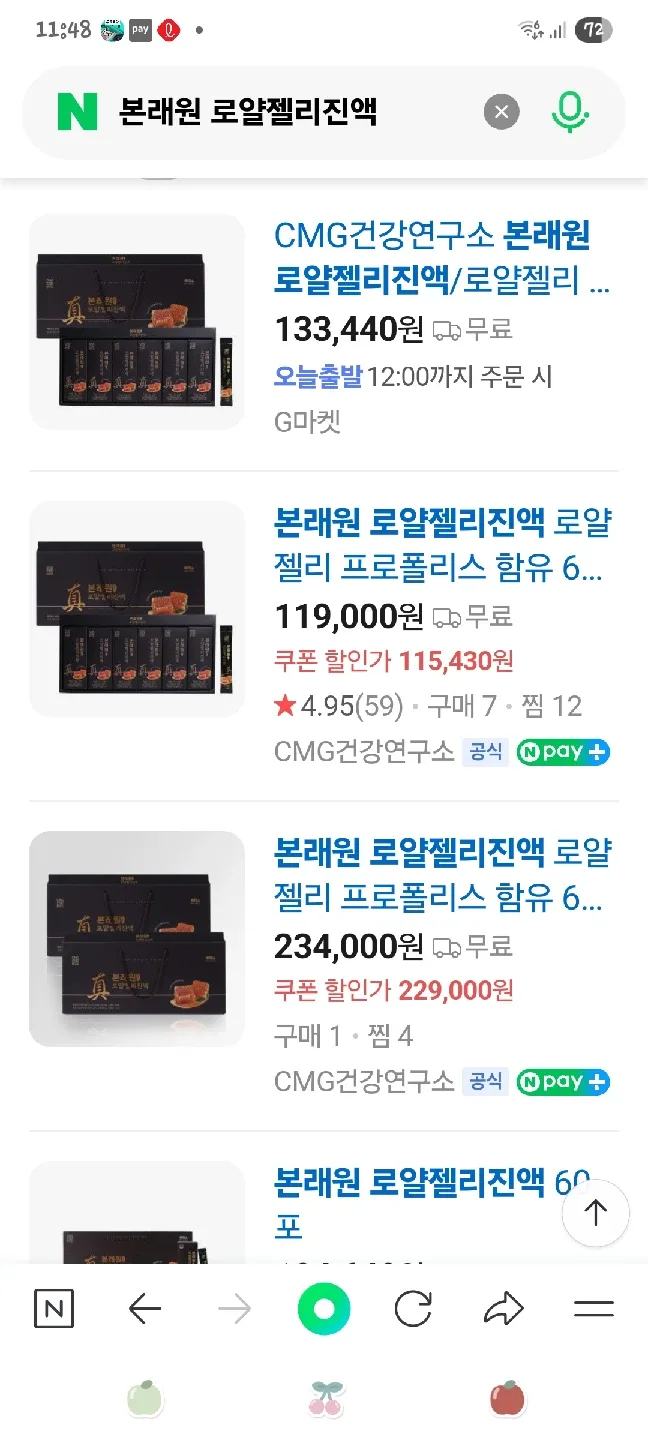Clear the search text

click(x=502, y=112)
